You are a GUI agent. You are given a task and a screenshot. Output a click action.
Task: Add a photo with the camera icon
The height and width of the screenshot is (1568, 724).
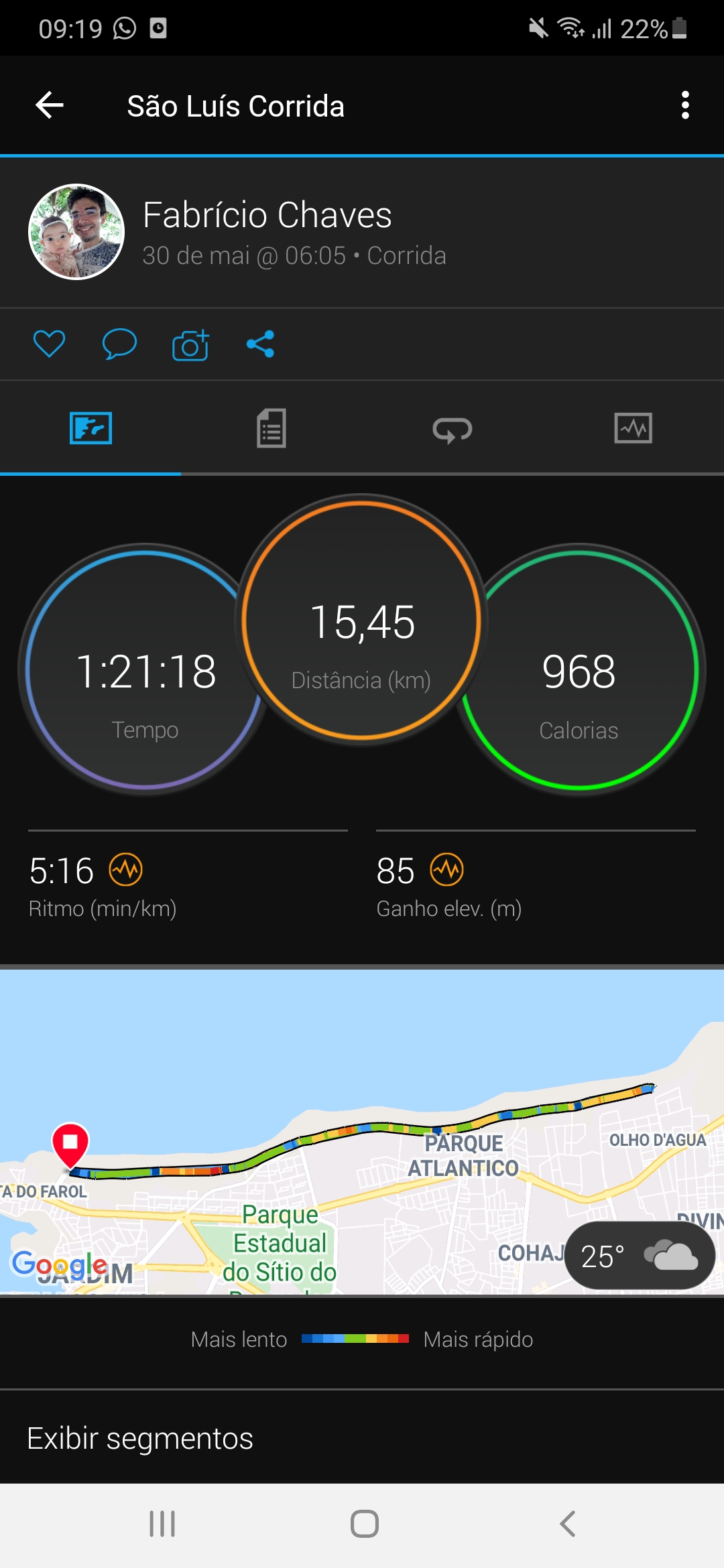tap(191, 344)
